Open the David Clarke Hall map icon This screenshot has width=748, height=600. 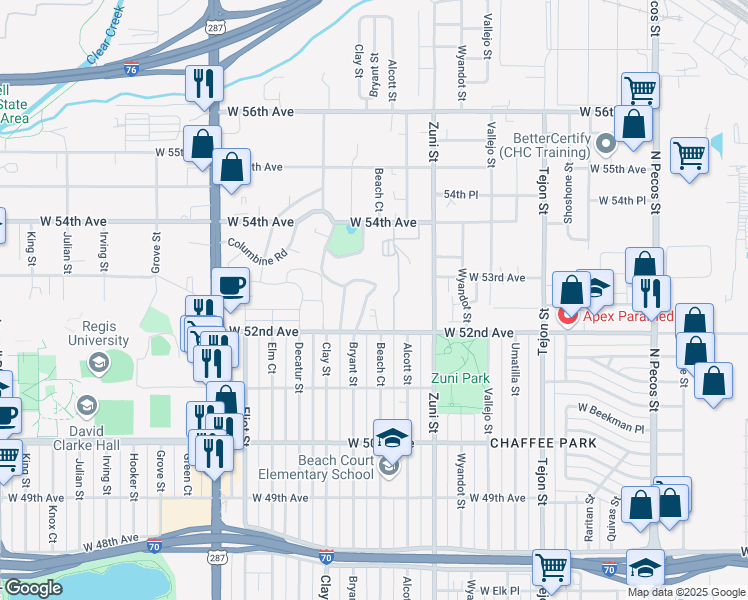tap(87, 407)
